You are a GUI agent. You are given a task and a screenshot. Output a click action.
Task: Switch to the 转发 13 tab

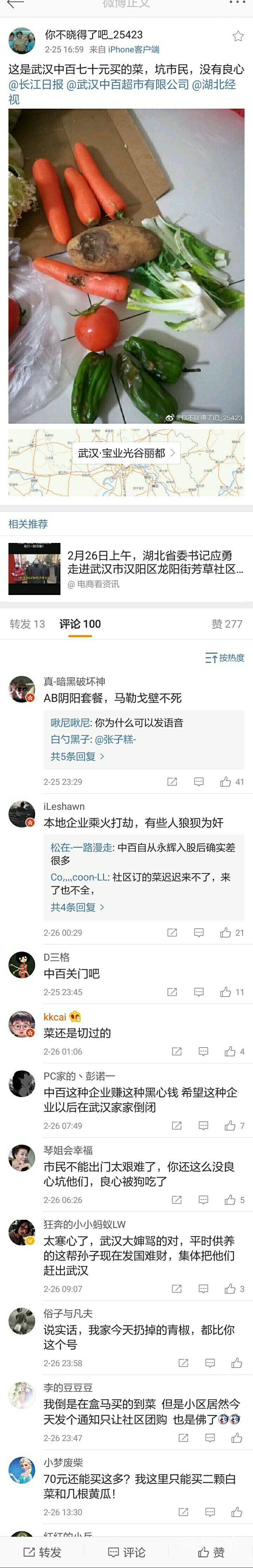tap(27, 624)
